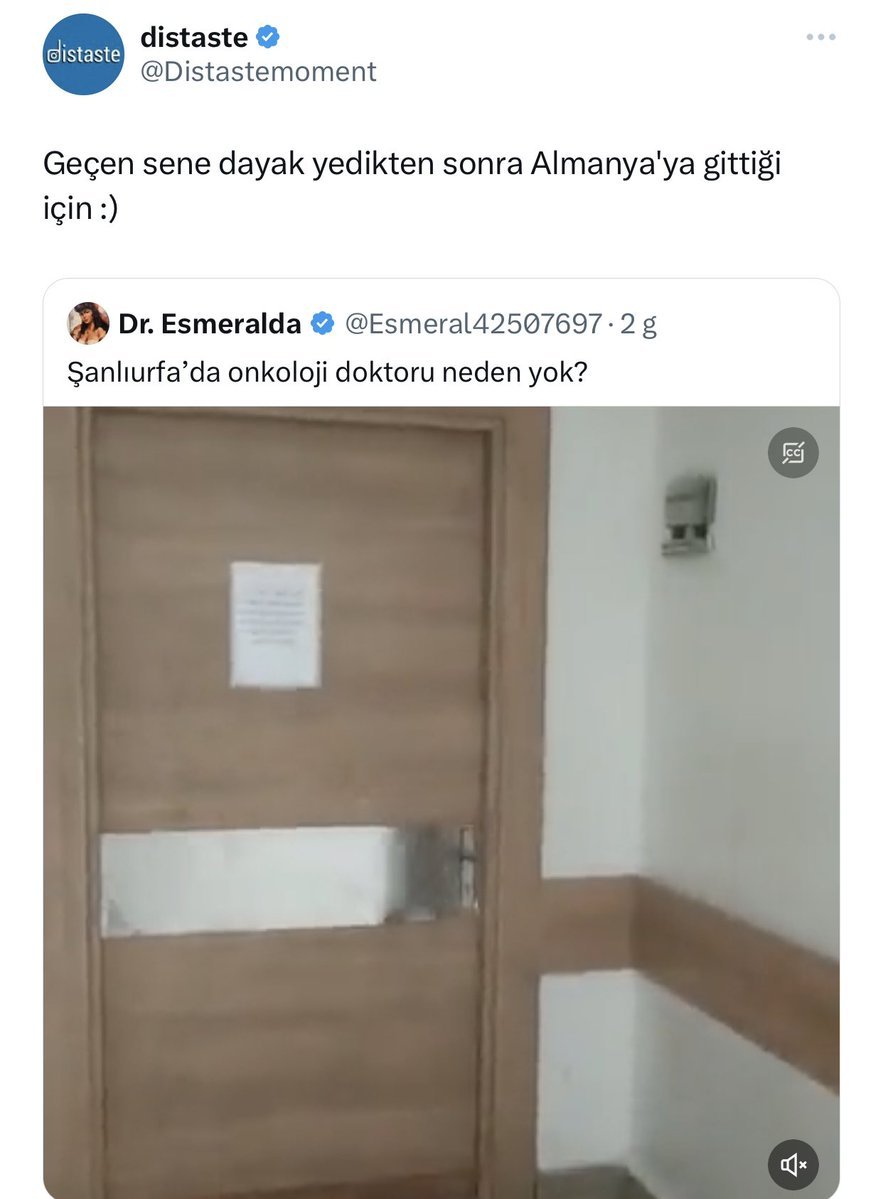
Task: Unmute the video's sound
Action: tap(793, 1164)
